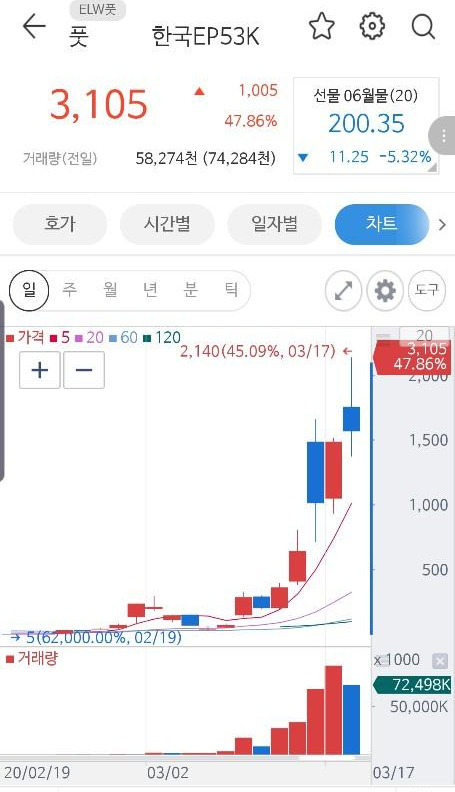Zoom in the chart with plus button
Viewport: 455px width, 792px height.
40,370
